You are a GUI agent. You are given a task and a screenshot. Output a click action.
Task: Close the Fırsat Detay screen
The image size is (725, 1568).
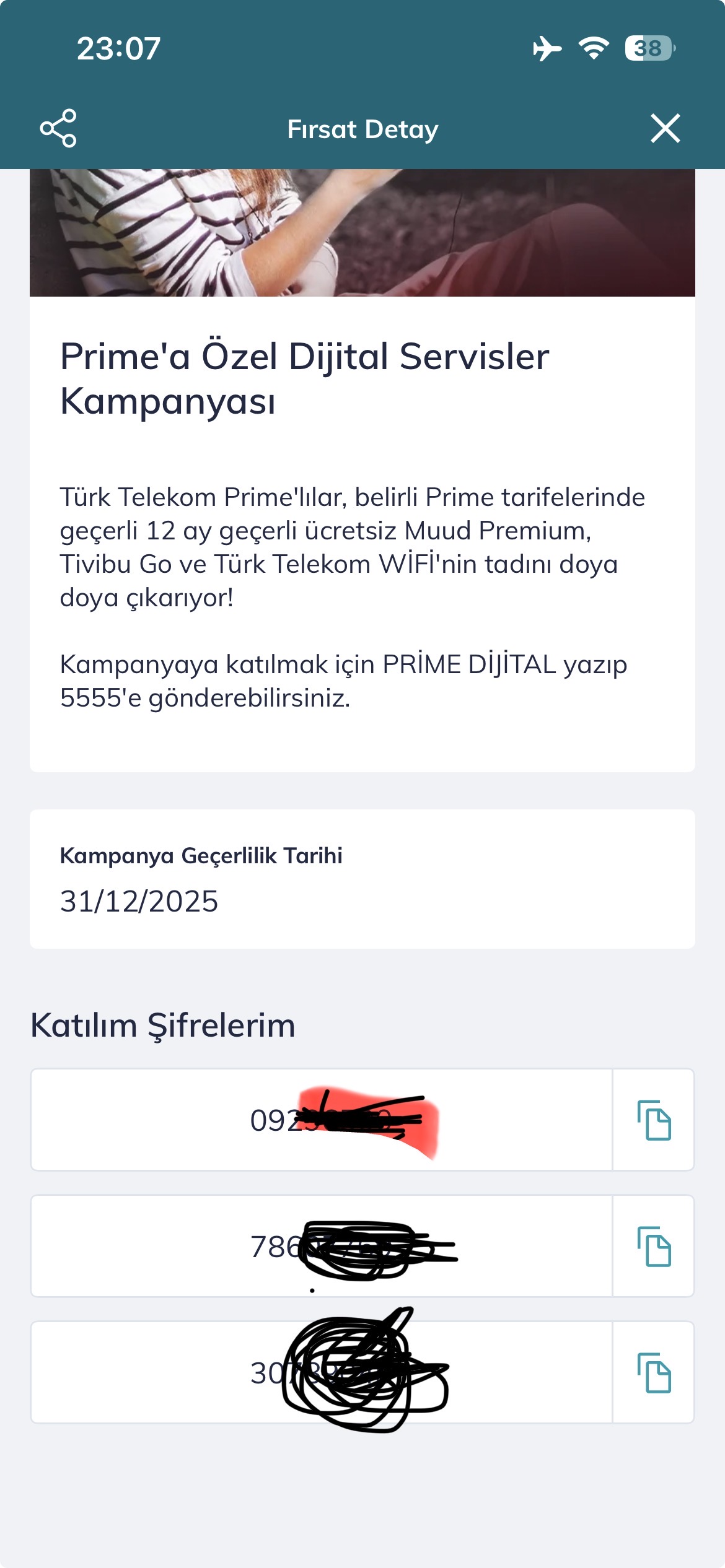click(666, 129)
